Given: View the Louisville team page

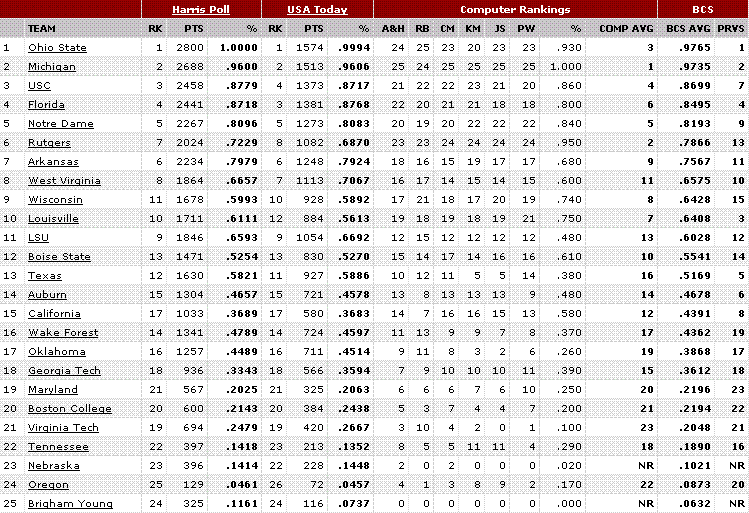Looking at the screenshot, I should [53, 219].
